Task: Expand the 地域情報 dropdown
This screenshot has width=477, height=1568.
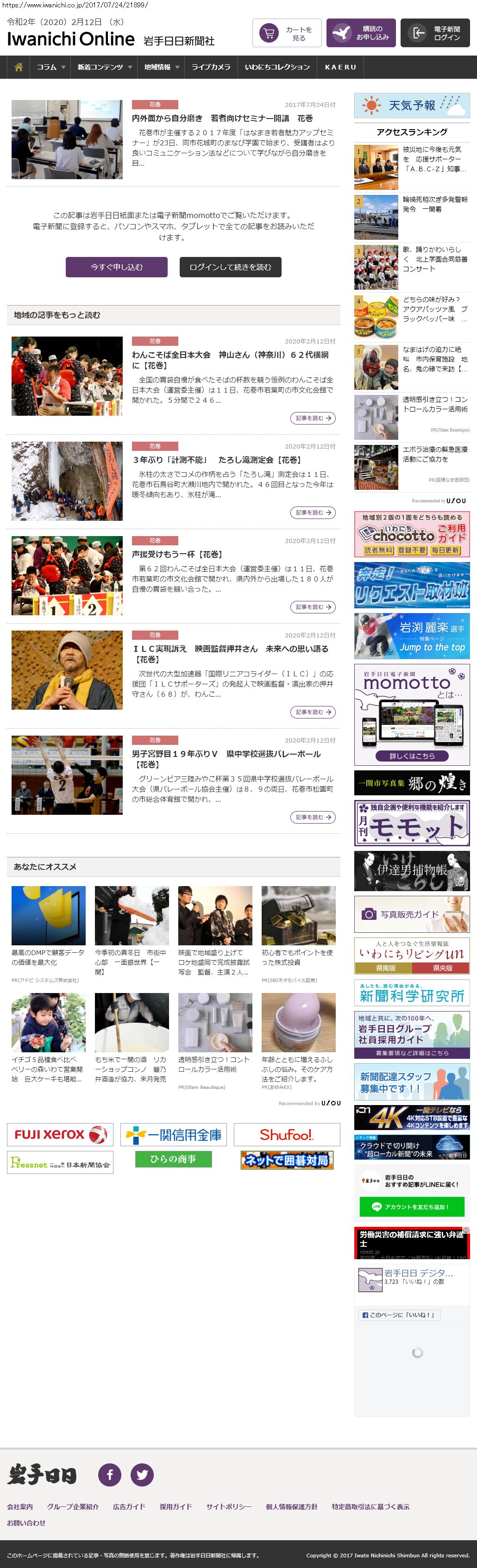Action: coord(161,67)
